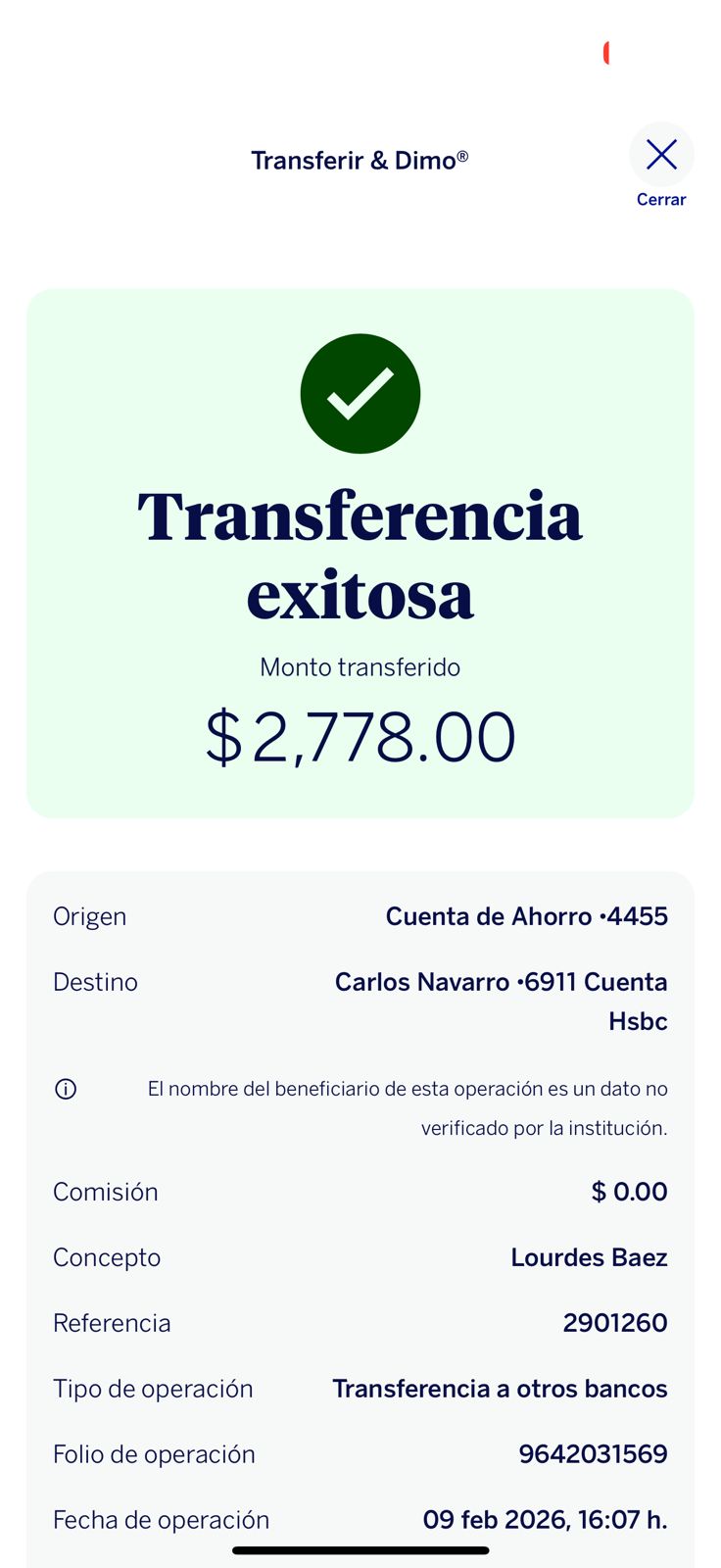Close the transfer confirmation screen
The width and height of the screenshot is (721, 1568).
point(661,155)
